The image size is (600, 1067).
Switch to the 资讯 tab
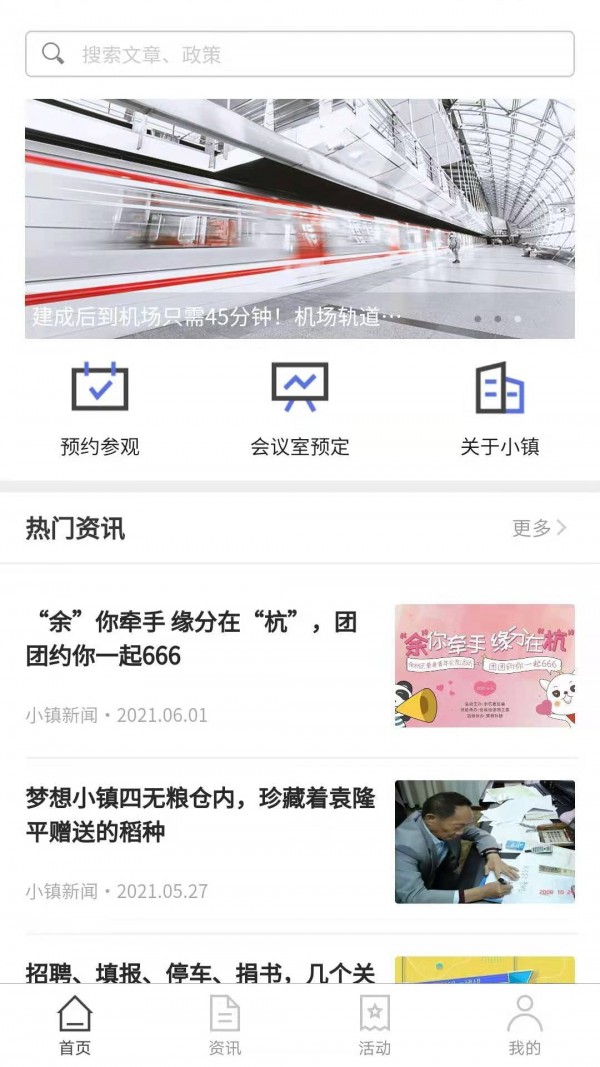(x=225, y=1027)
